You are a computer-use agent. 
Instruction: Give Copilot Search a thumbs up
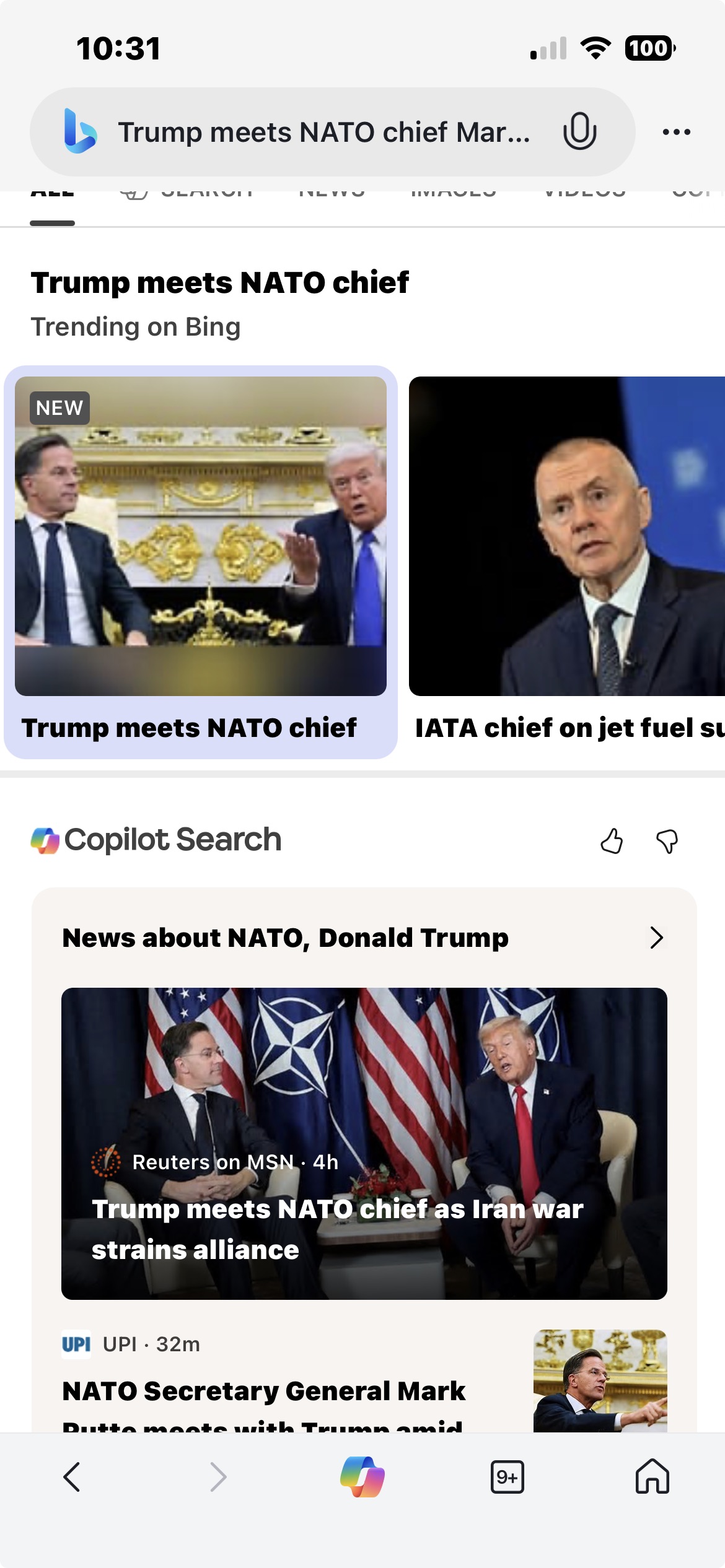(612, 841)
